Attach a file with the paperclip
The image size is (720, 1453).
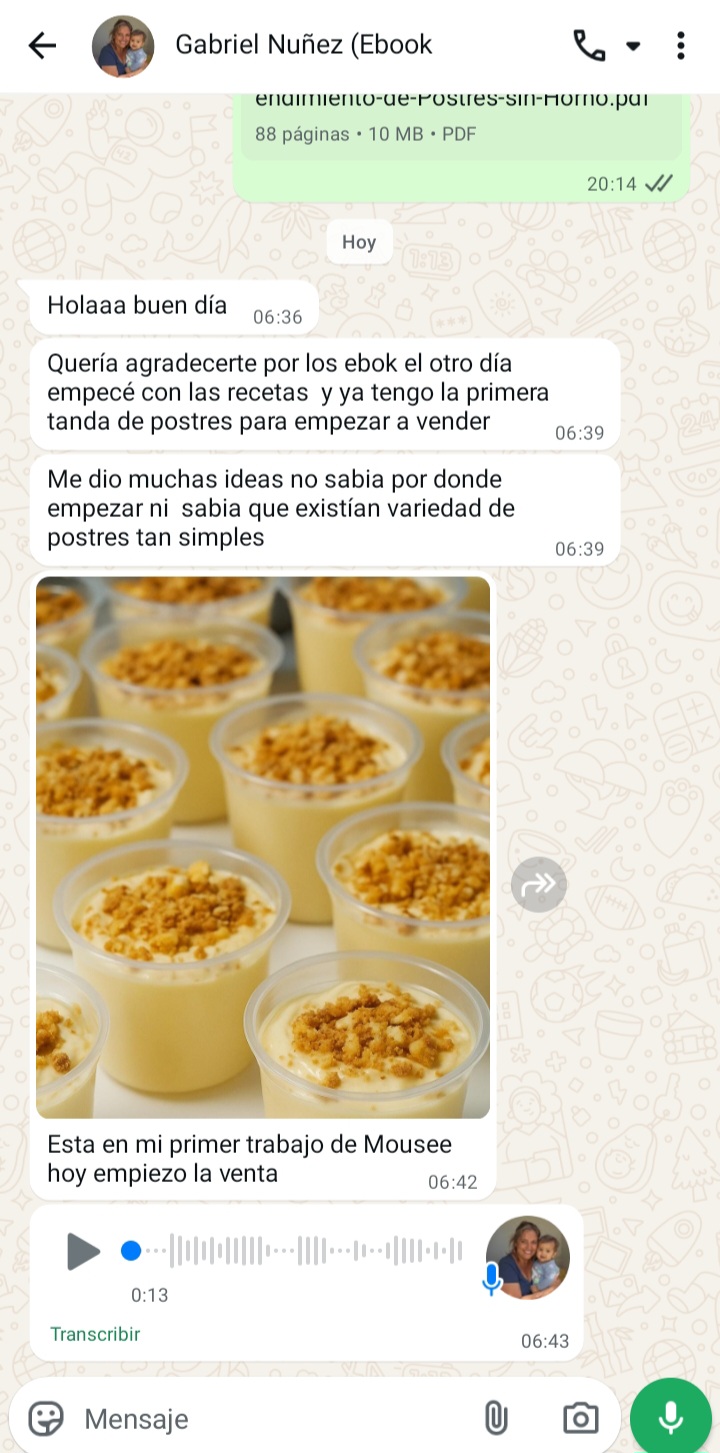tap(496, 1418)
